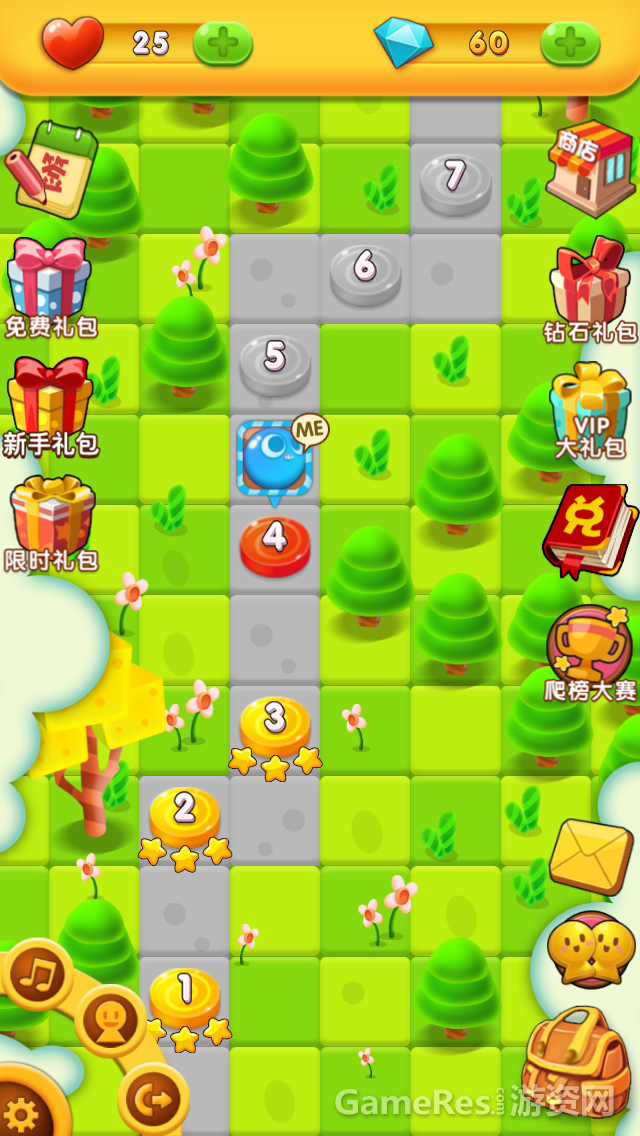The height and width of the screenshot is (1136, 640).
Task: Add more hearts with the plus button
Action: tap(222, 43)
